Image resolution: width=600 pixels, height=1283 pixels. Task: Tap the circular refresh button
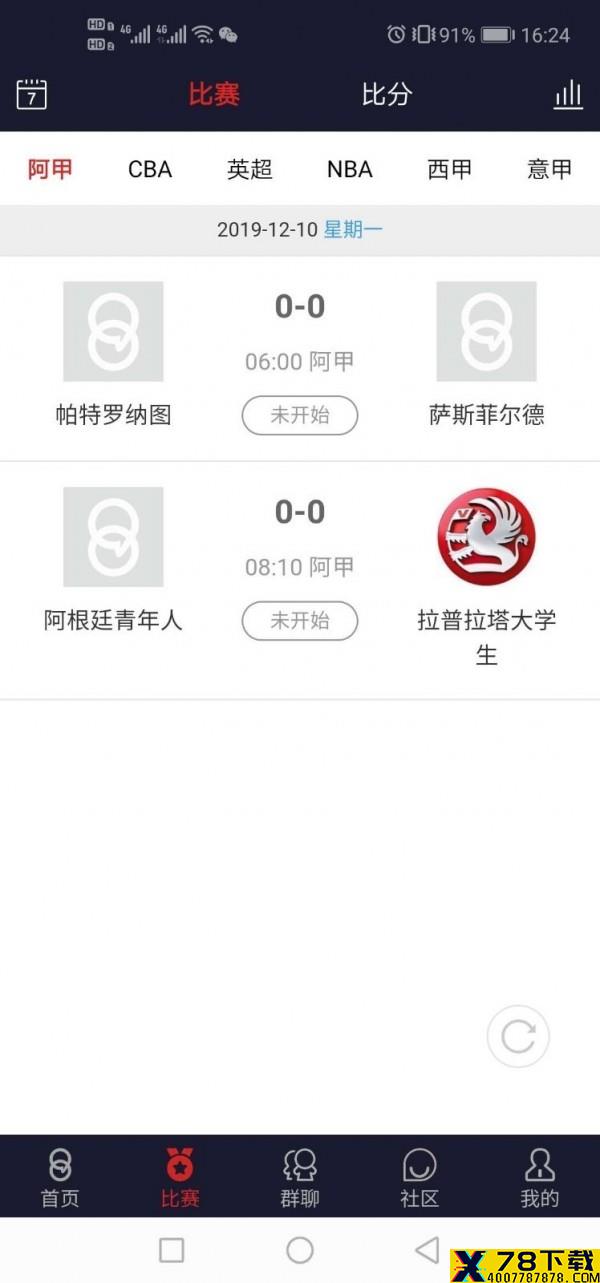pos(518,1036)
